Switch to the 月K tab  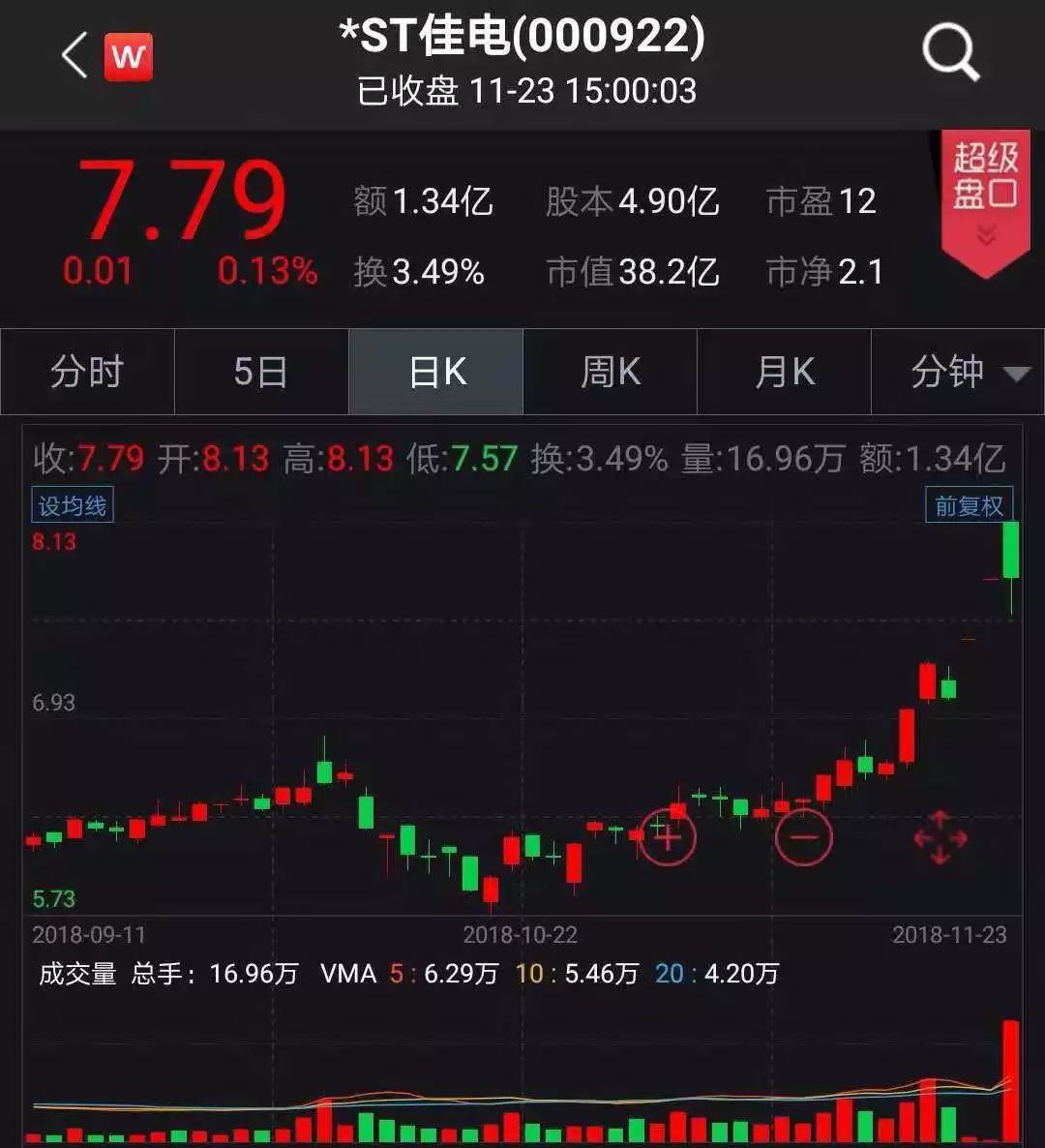click(784, 372)
